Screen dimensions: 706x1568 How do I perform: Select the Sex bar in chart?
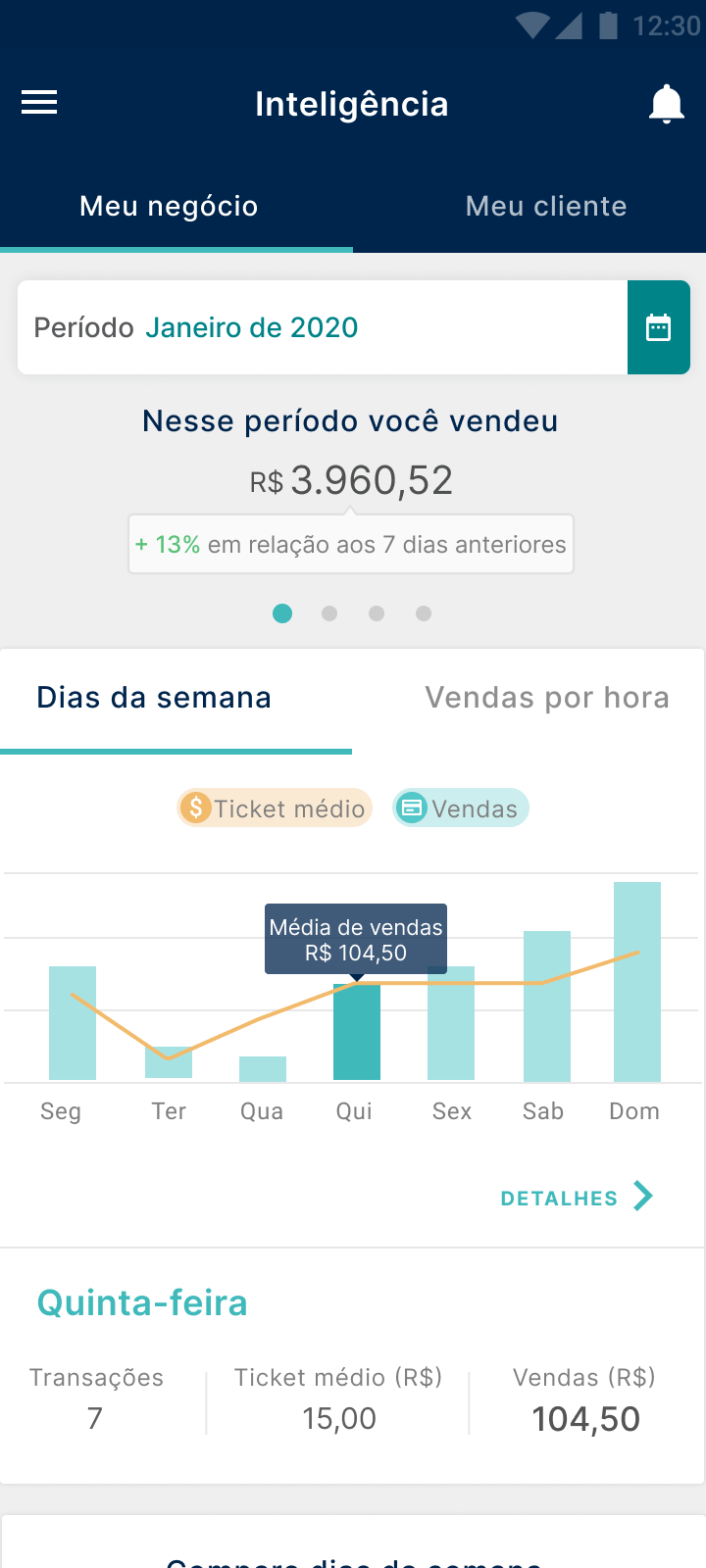pyautogui.click(x=451, y=1023)
